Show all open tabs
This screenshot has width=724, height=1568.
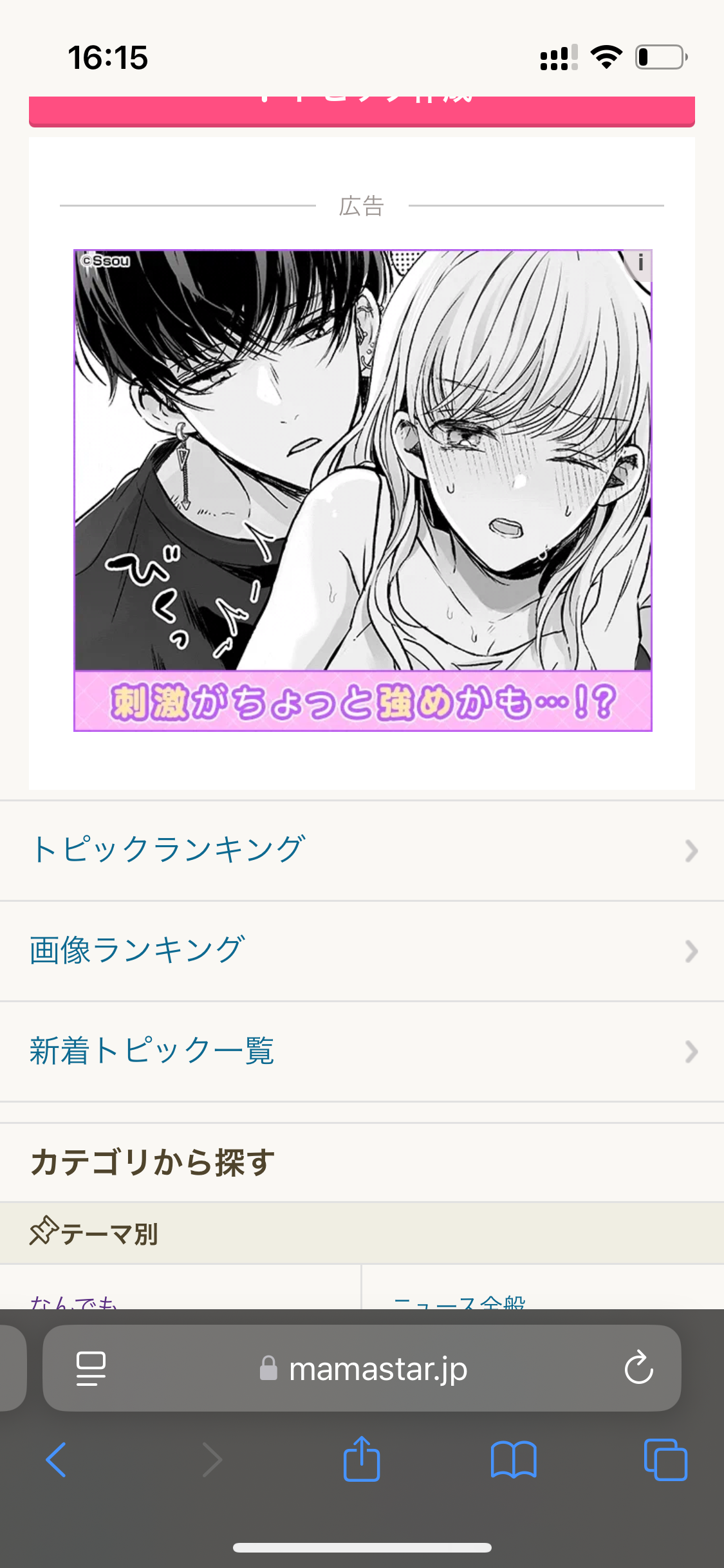click(665, 1460)
